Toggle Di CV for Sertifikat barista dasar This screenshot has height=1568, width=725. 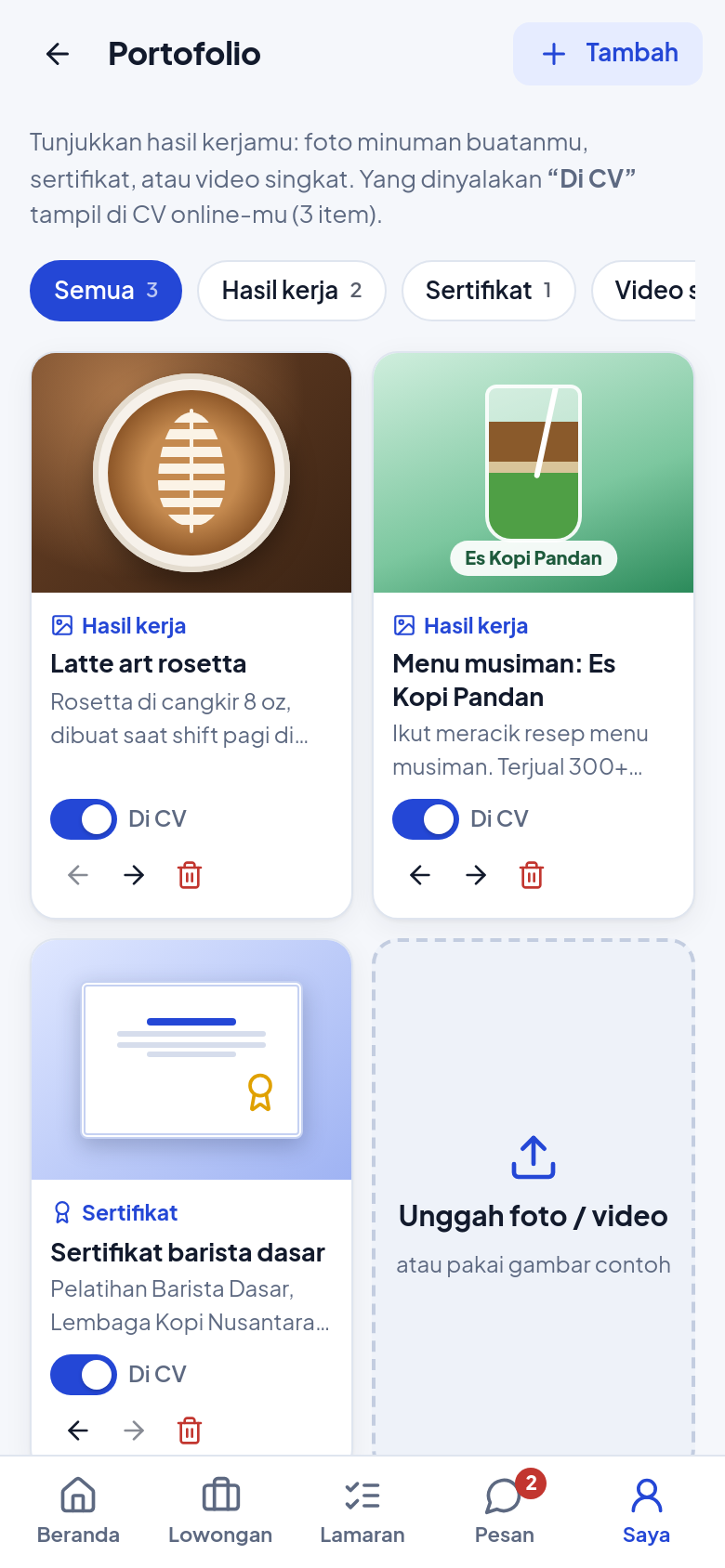[84, 1375]
